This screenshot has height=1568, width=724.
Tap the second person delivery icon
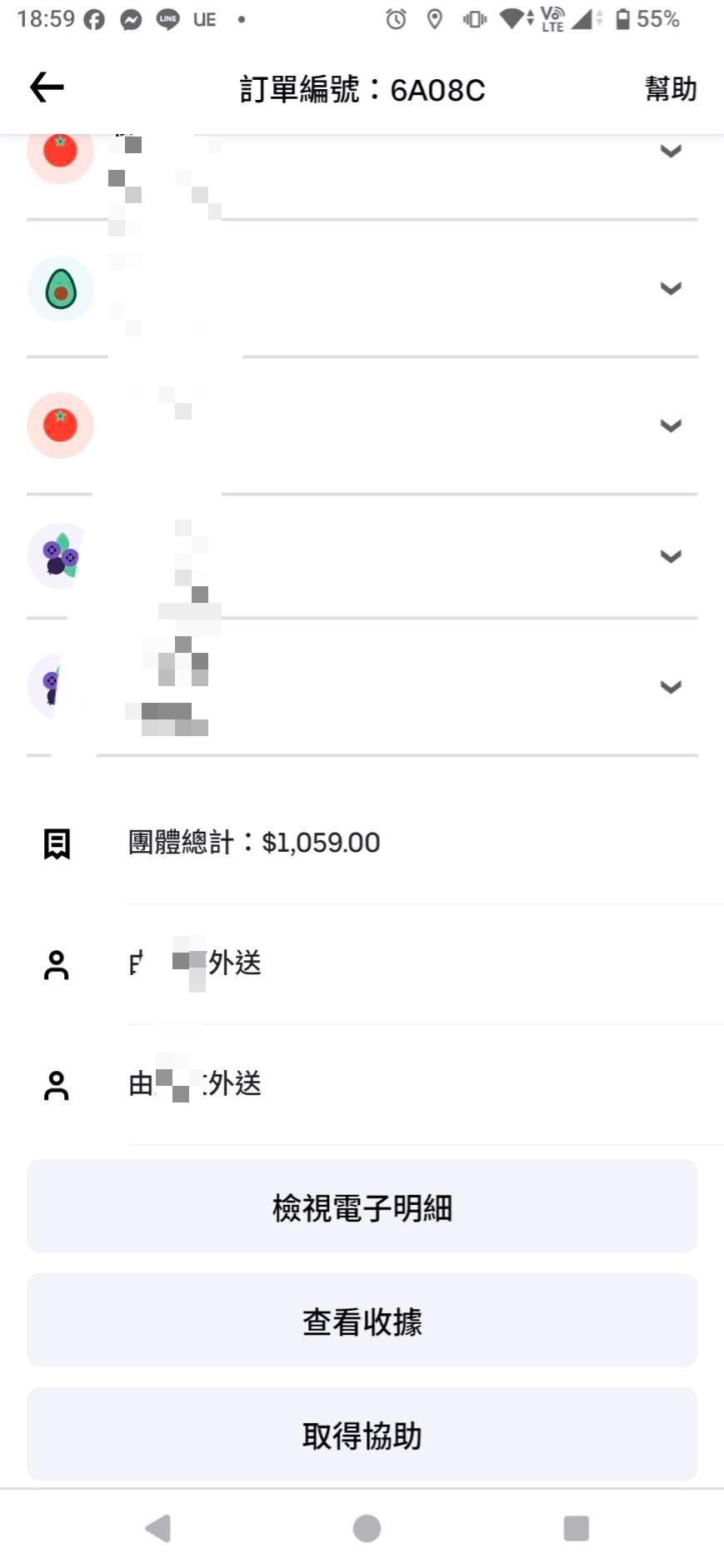pyautogui.click(x=56, y=1086)
